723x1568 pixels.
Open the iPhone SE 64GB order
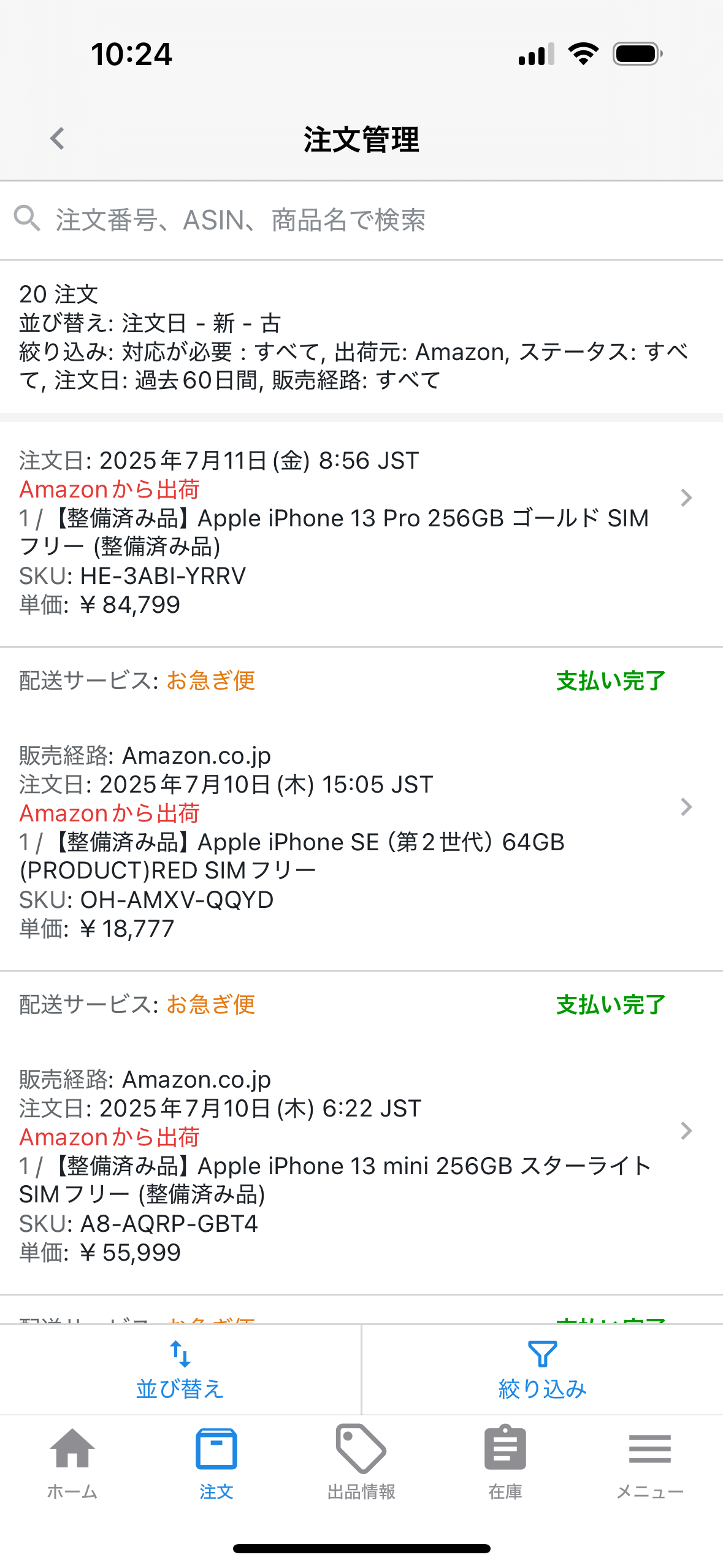pyautogui.click(x=361, y=842)
